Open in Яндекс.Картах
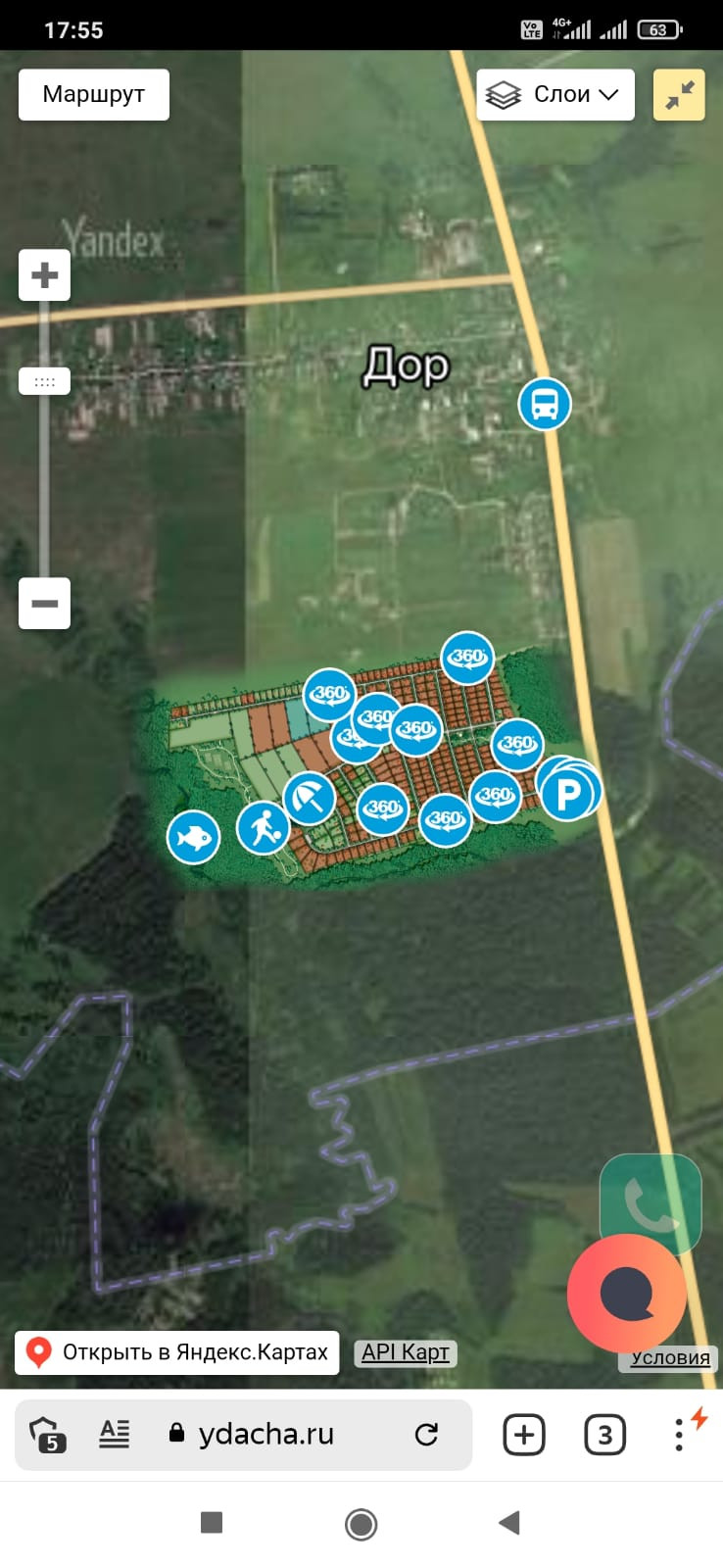This screenshot has height=1568, width=723. (177, 1352)
